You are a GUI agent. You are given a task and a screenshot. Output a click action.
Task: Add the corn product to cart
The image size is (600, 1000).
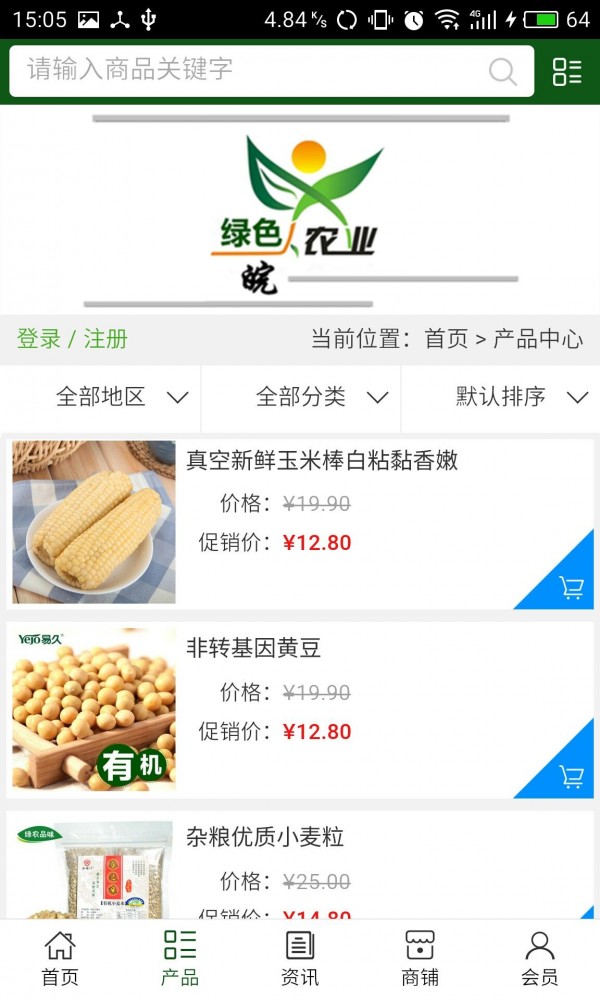[571, 587]
